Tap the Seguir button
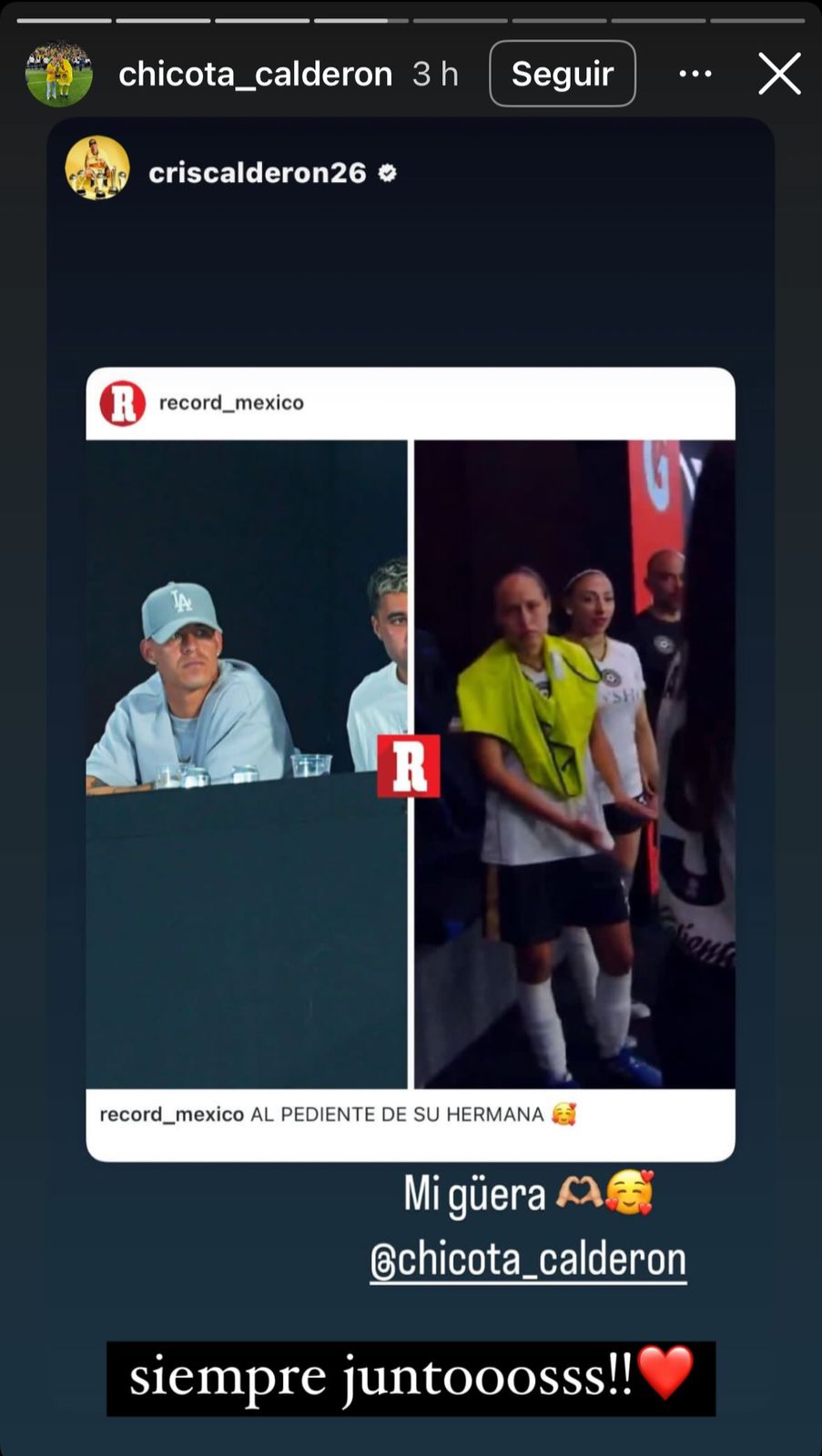822x1456 pixels. pos(562,74)
